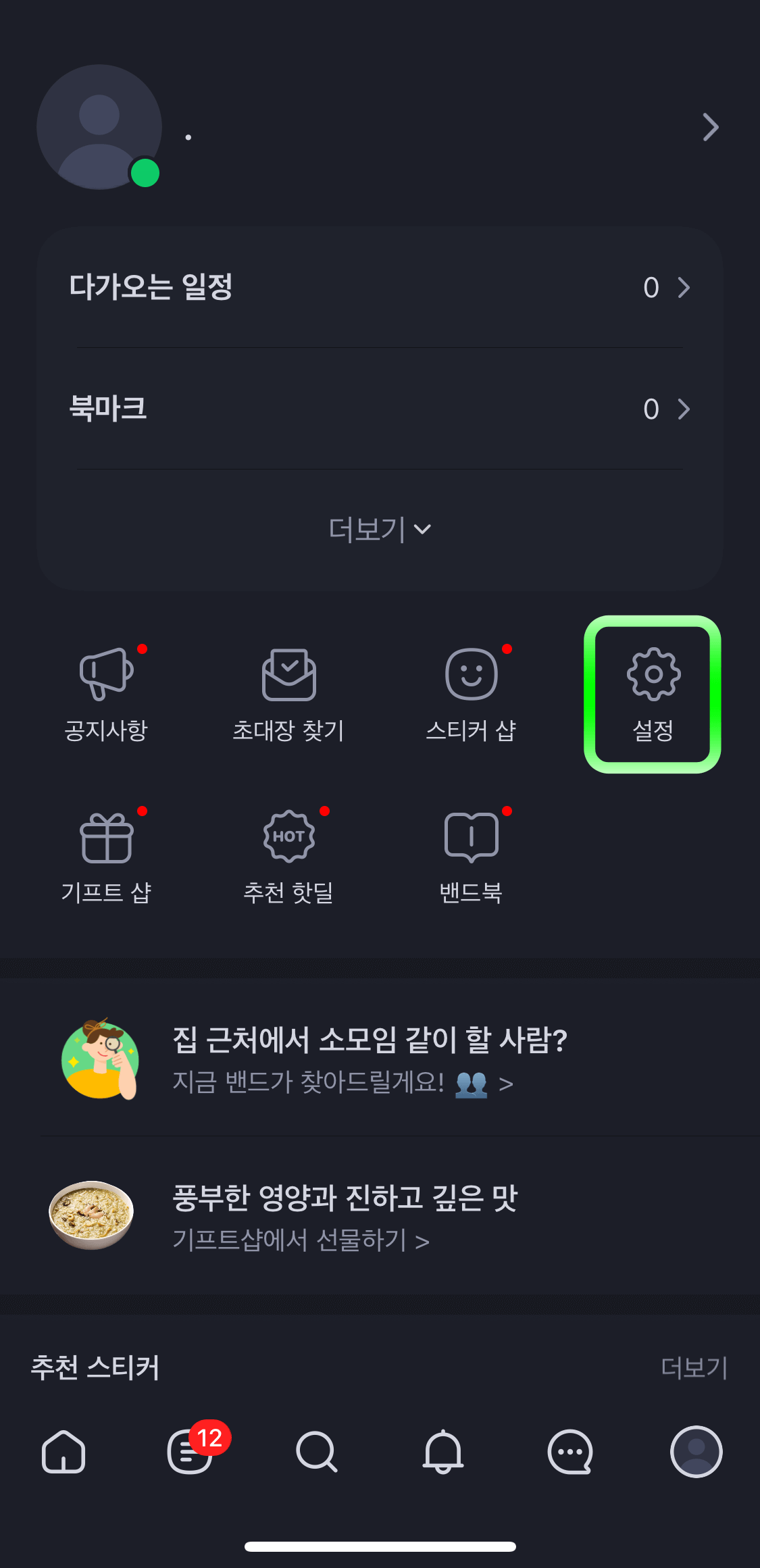Viewport: 760px width, 1568px height.
Task: Open the 밴드북 band book
Action: pyautogui.click(x=471, y=858)
